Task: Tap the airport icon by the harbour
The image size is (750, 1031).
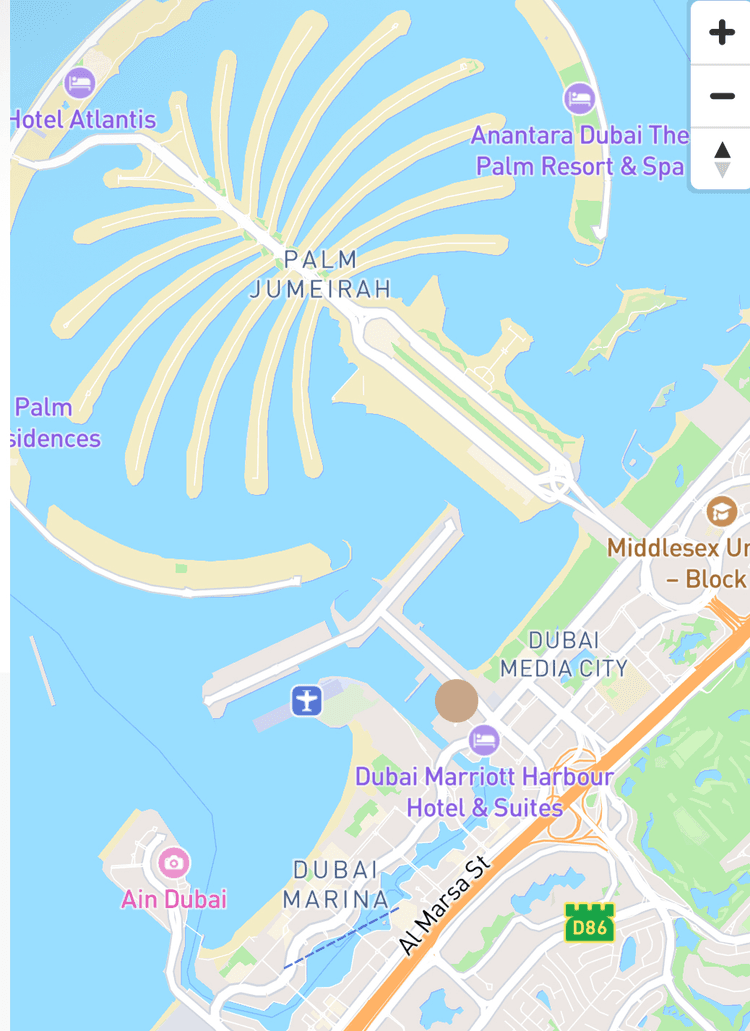Action: click(307, 701)
